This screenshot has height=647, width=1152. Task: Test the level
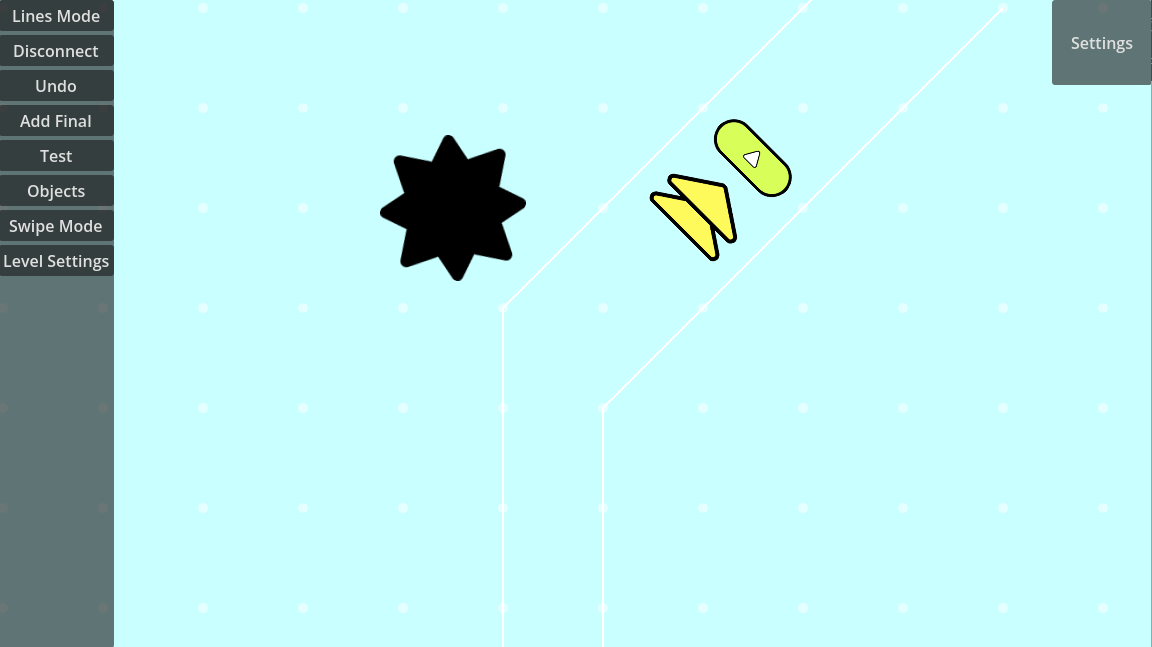pyautogui.click(x=56, y=156)
